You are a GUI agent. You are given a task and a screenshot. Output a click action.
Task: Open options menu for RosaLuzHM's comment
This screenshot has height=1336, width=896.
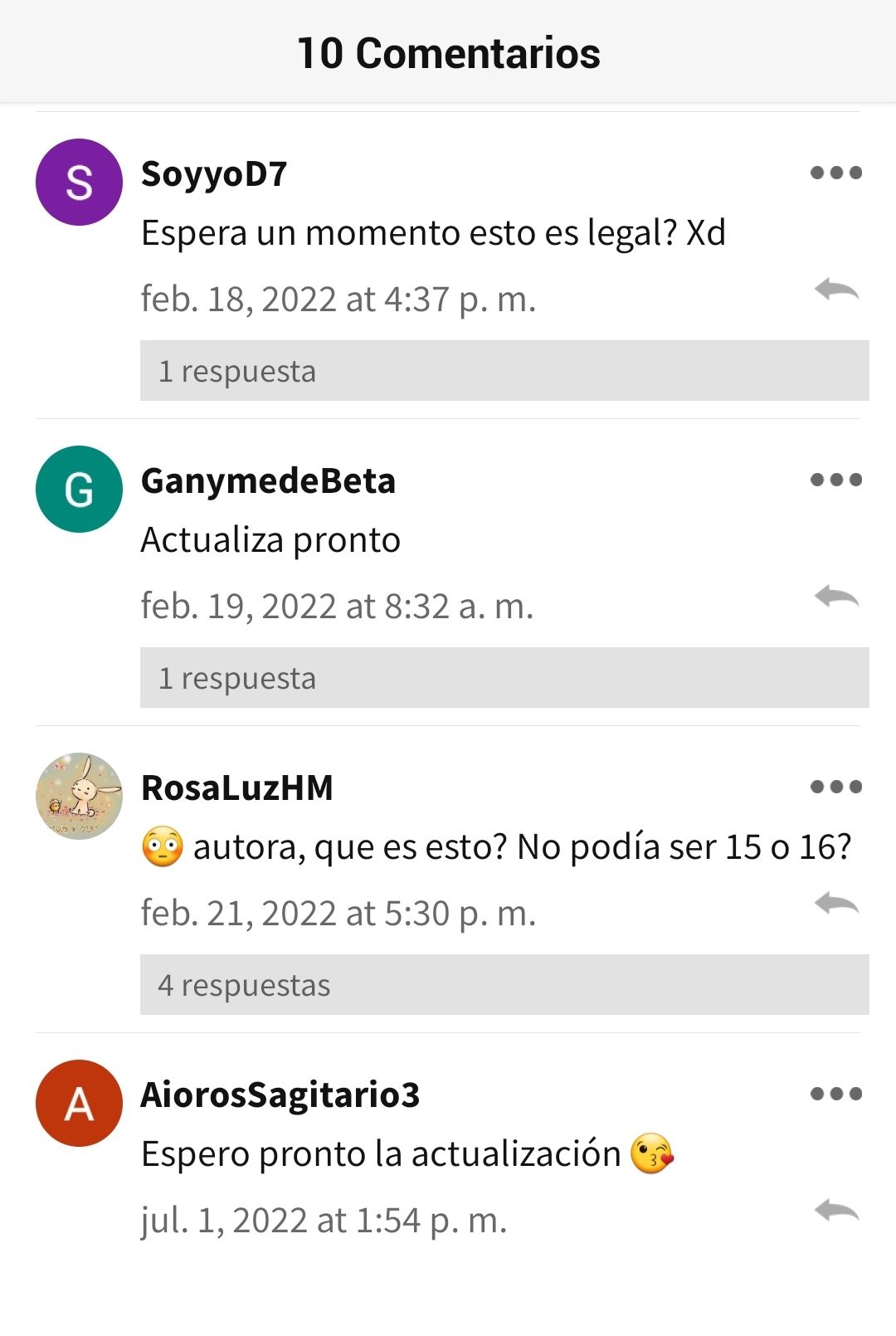(835, 787)
